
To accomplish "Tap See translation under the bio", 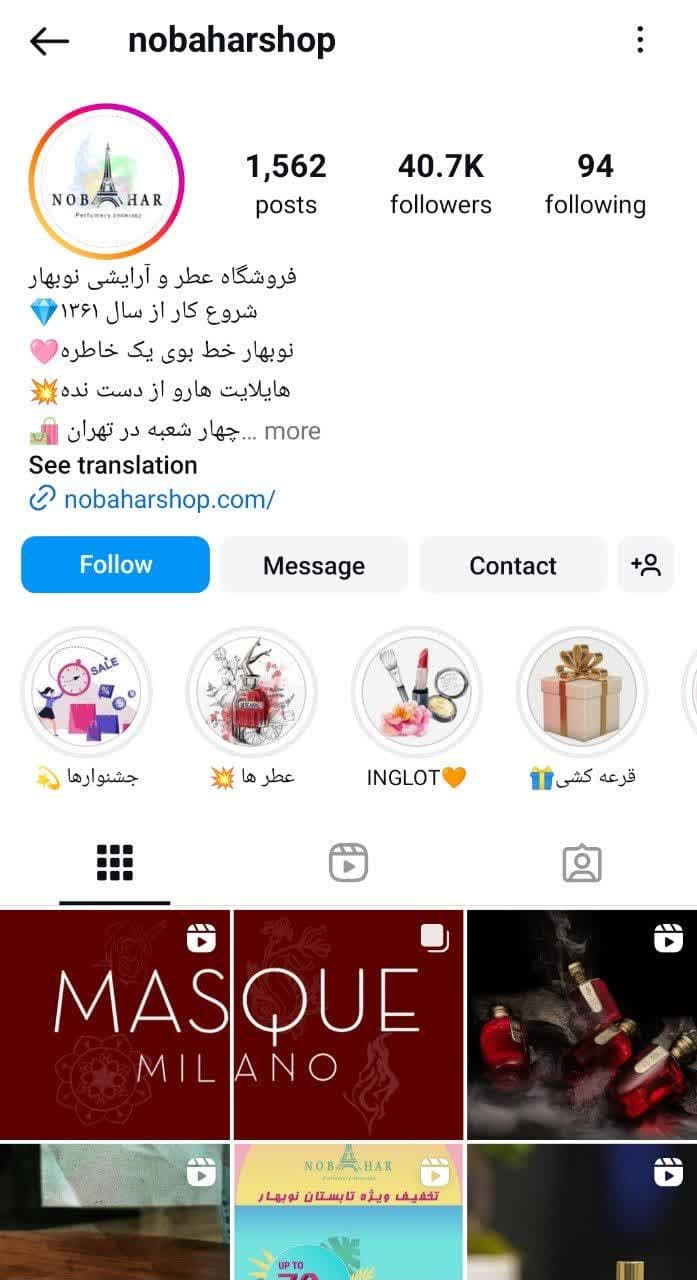I will [113, 465].
